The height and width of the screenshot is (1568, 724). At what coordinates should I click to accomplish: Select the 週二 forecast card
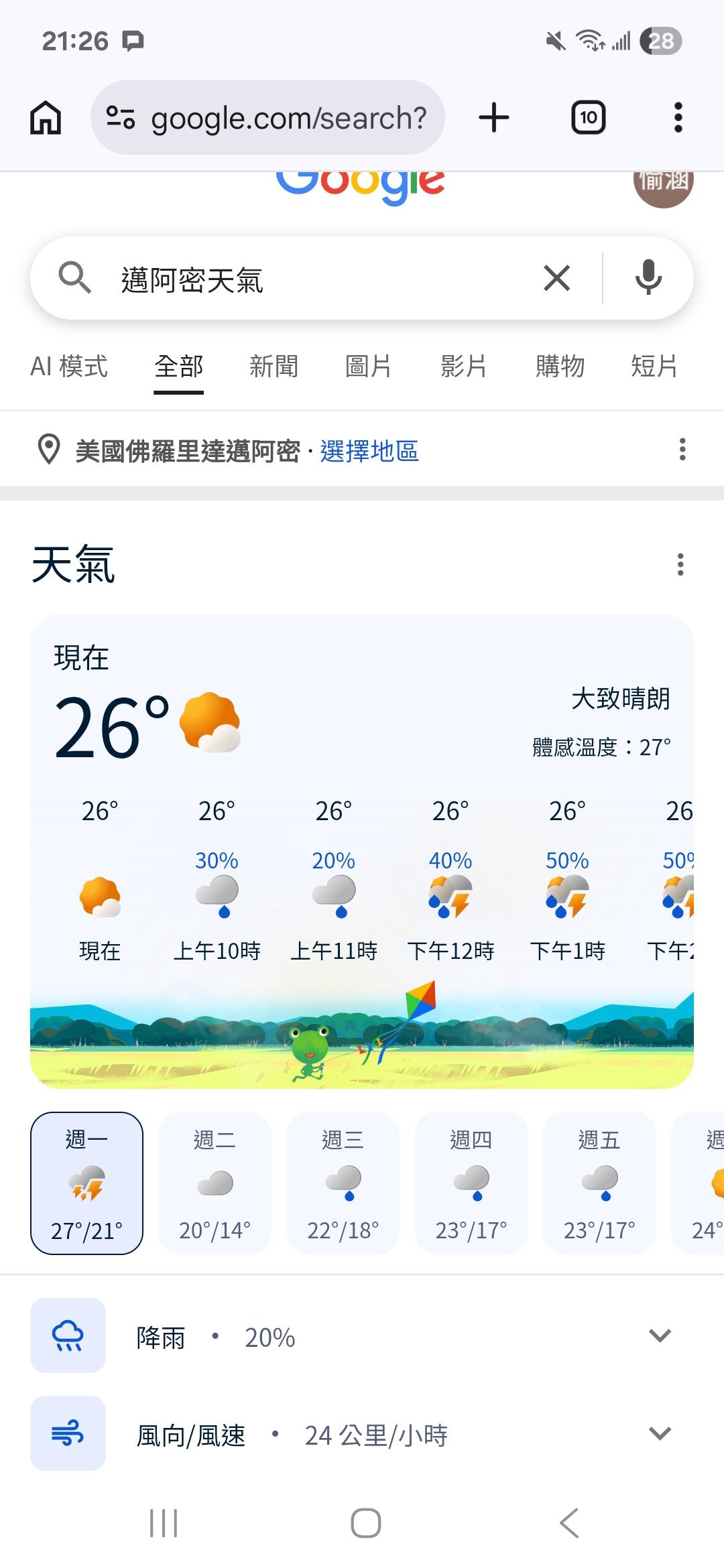click(x=215, y=1183)
